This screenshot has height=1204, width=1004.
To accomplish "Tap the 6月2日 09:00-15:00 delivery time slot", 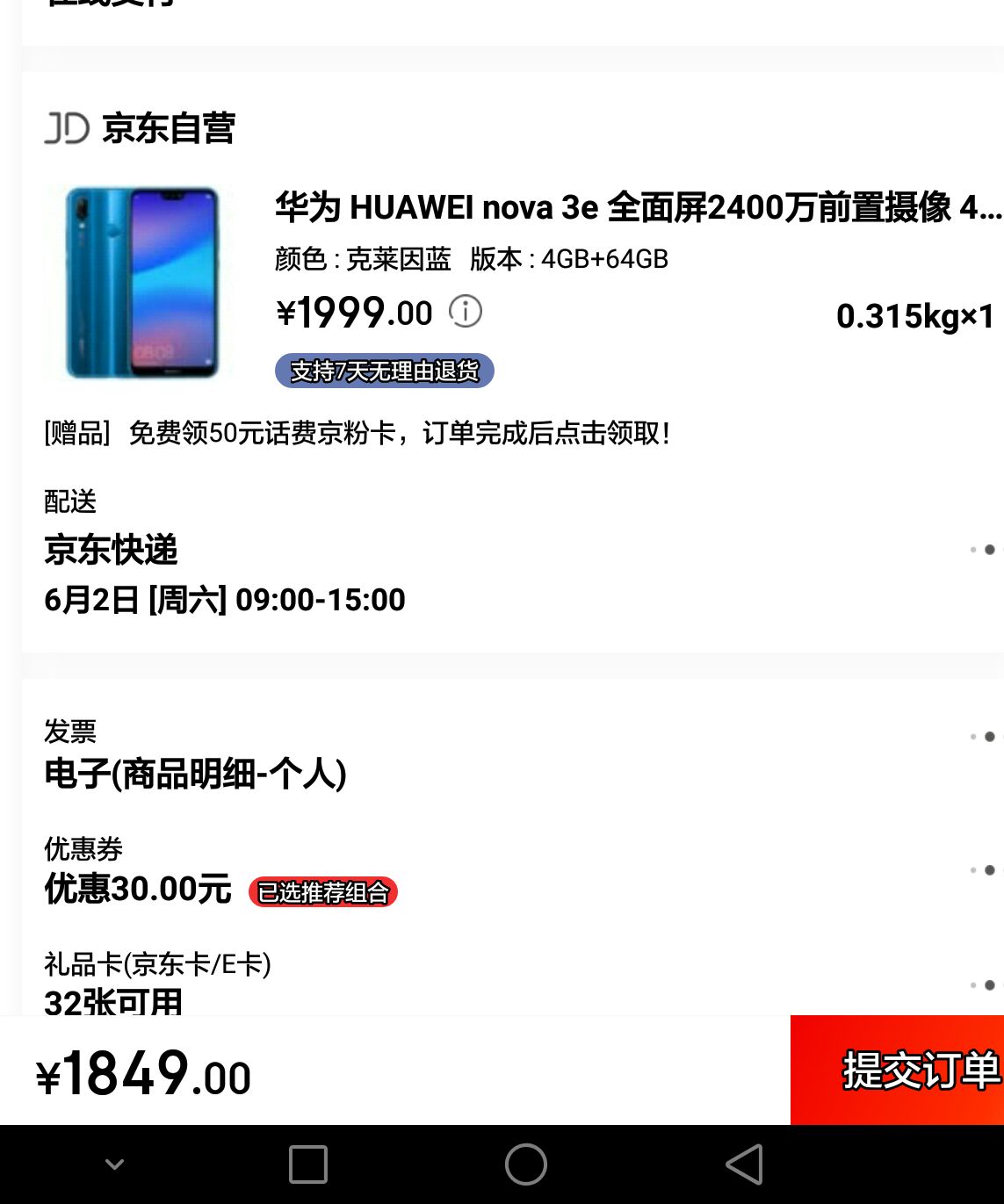I will click(224, 599).
